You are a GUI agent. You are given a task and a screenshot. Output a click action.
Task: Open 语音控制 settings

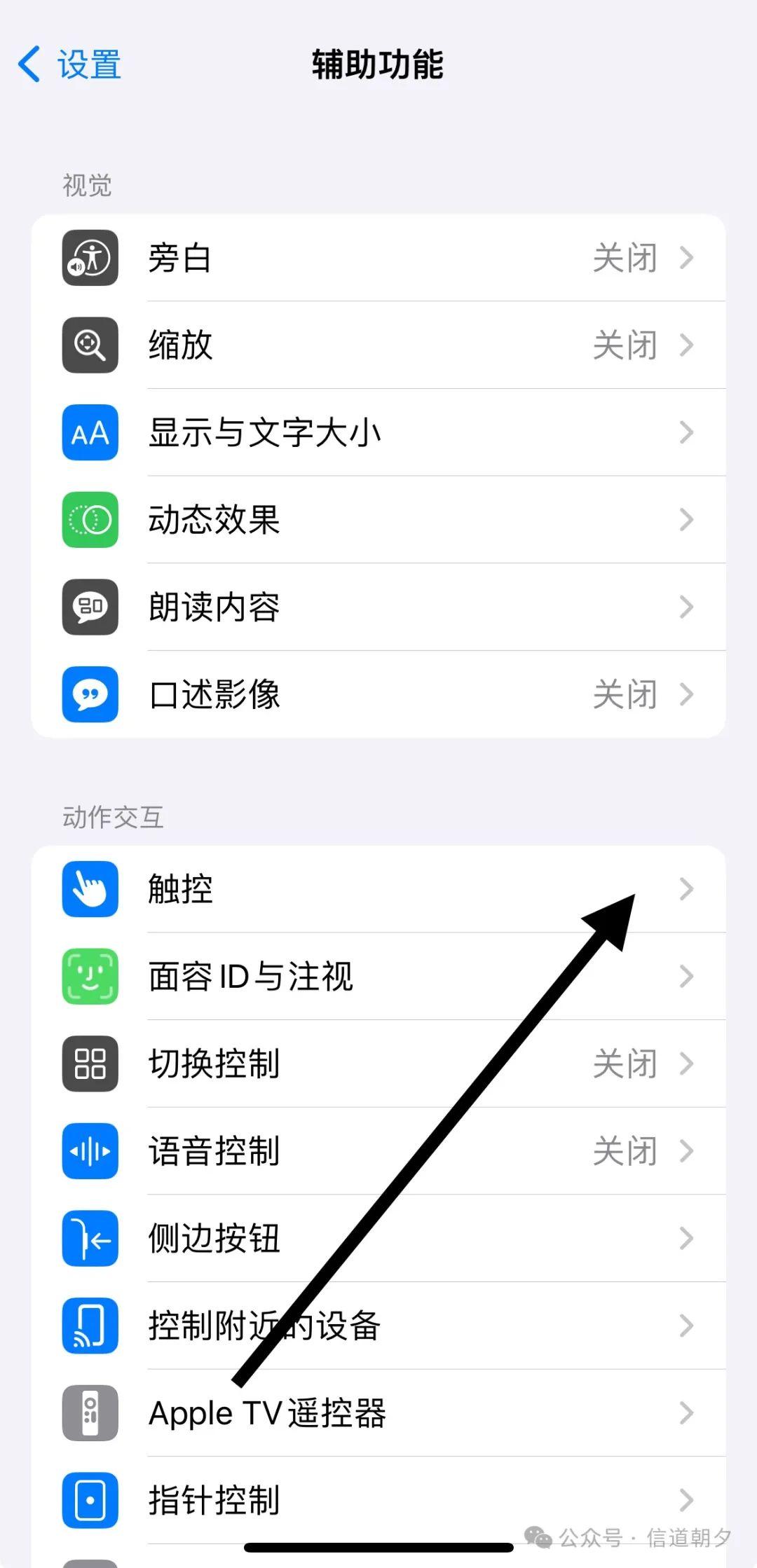tap(378, 1151)
